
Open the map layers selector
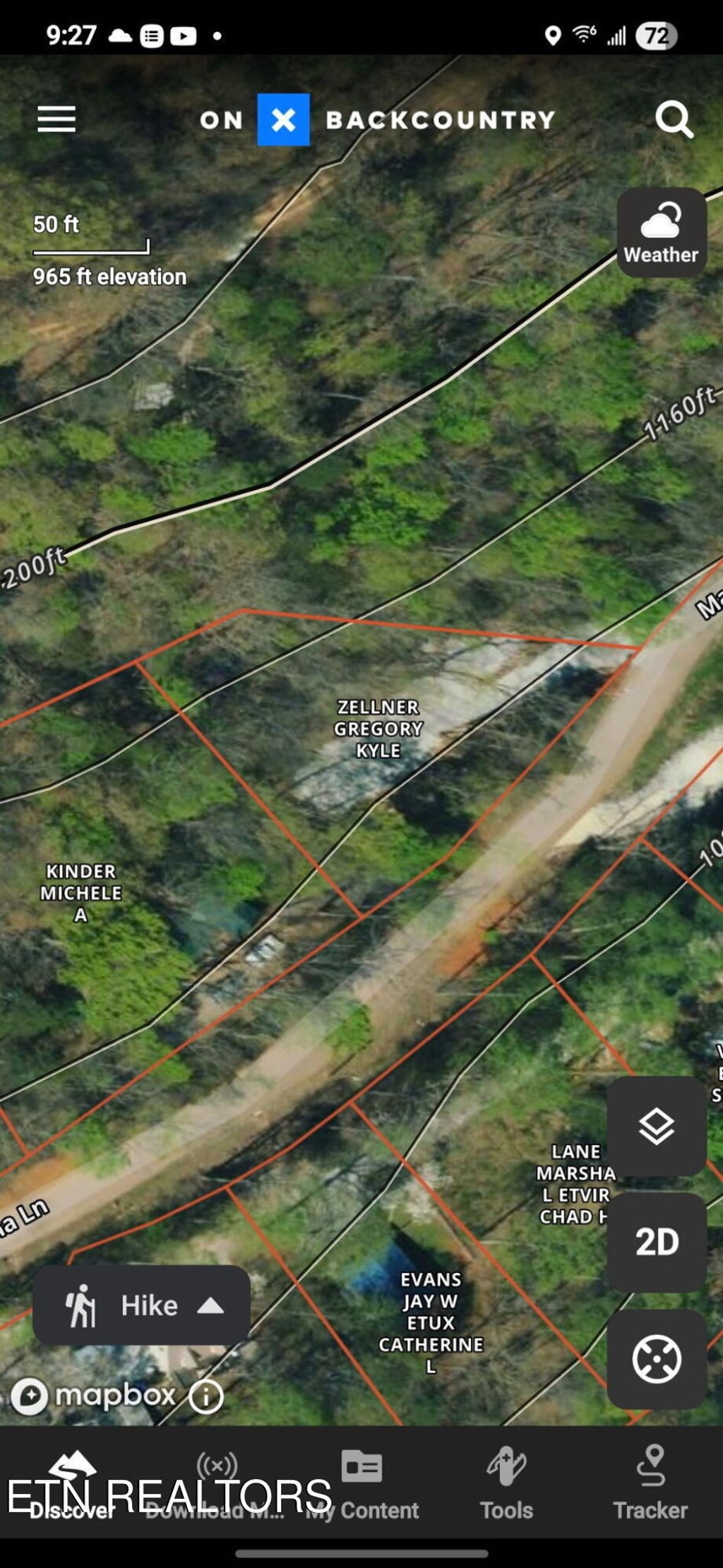click(x=657, y=1126)
